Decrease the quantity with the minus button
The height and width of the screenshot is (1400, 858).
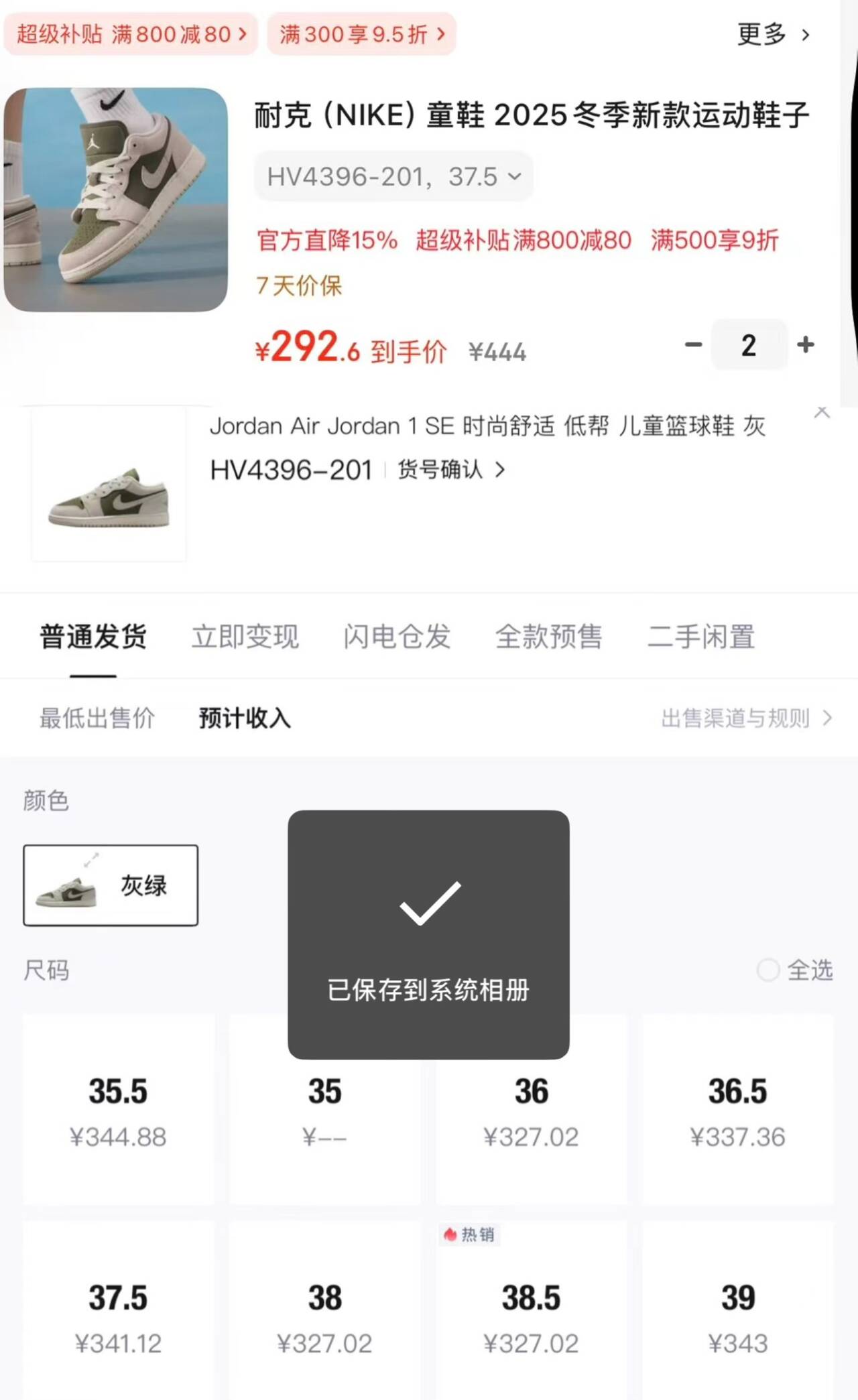point(693,345)
